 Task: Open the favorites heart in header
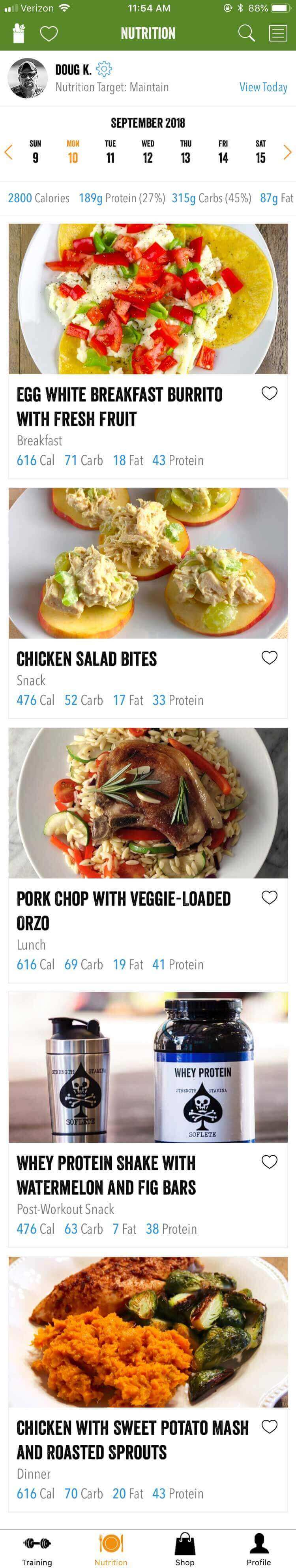pyautogui.click(x=49, y=34)
